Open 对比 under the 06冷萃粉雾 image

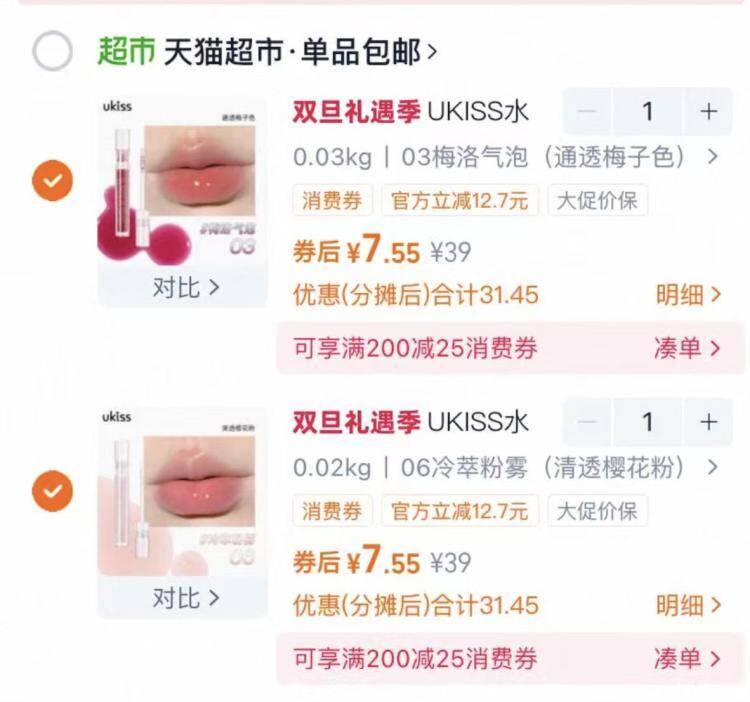point(186,598)
